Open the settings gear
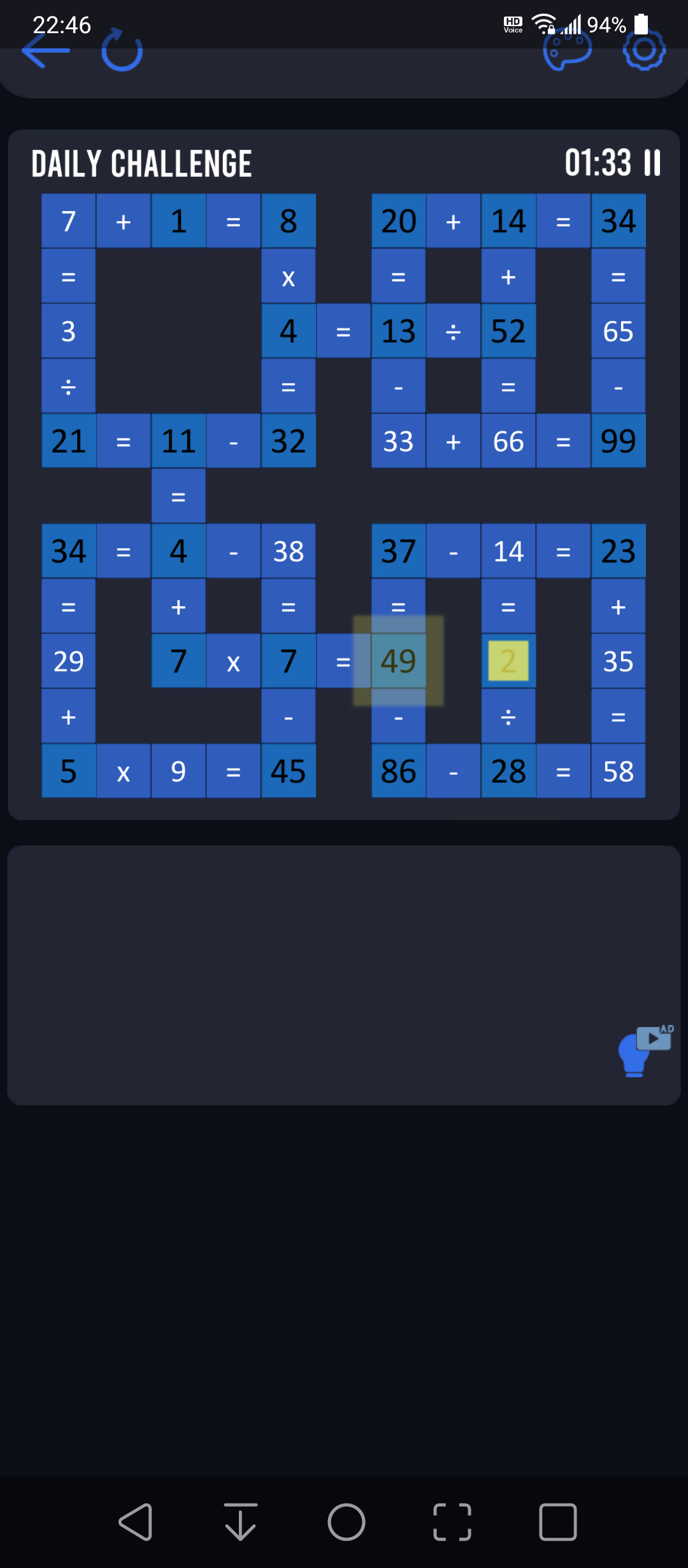 click(x=644, y=50)
